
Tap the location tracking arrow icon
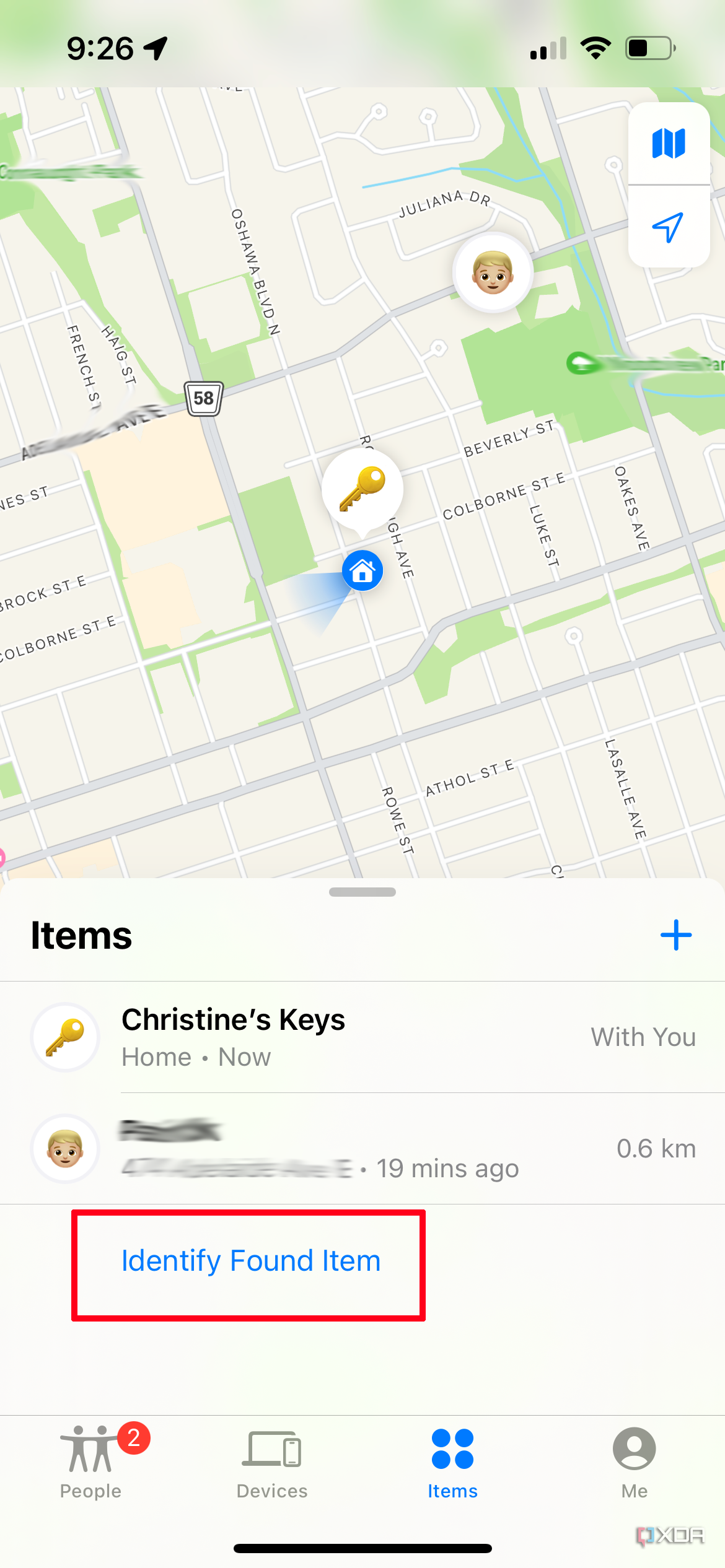click(x=669, y=227)
